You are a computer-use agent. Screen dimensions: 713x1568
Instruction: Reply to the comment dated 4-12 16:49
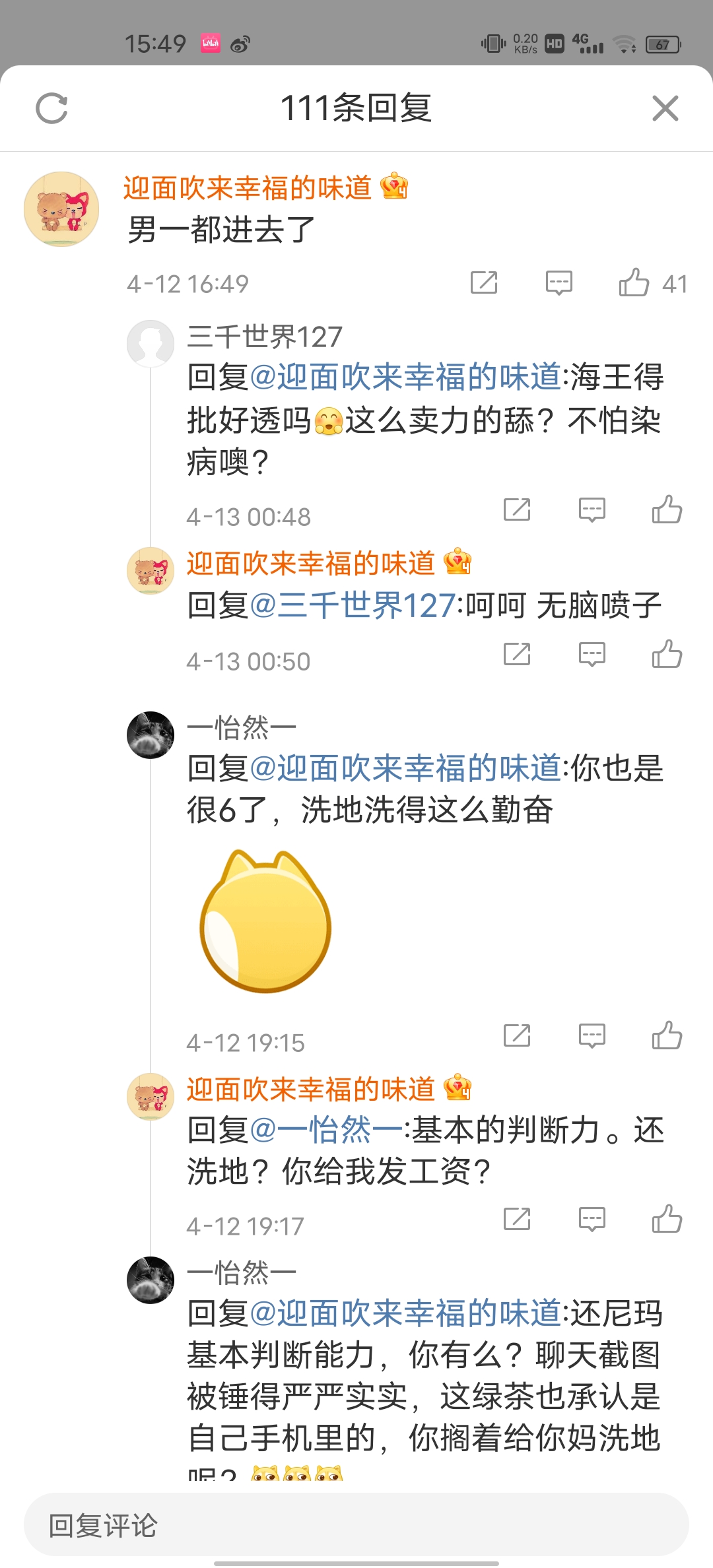(559, 283)
